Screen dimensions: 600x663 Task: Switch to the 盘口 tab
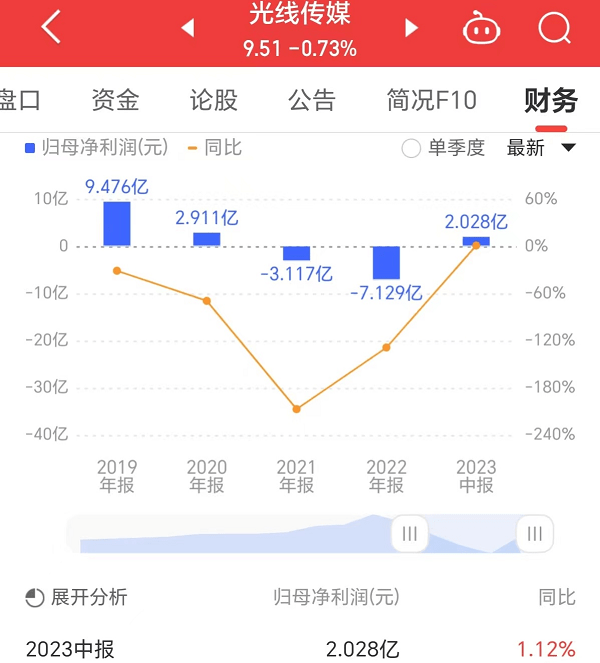click(20, 100)
